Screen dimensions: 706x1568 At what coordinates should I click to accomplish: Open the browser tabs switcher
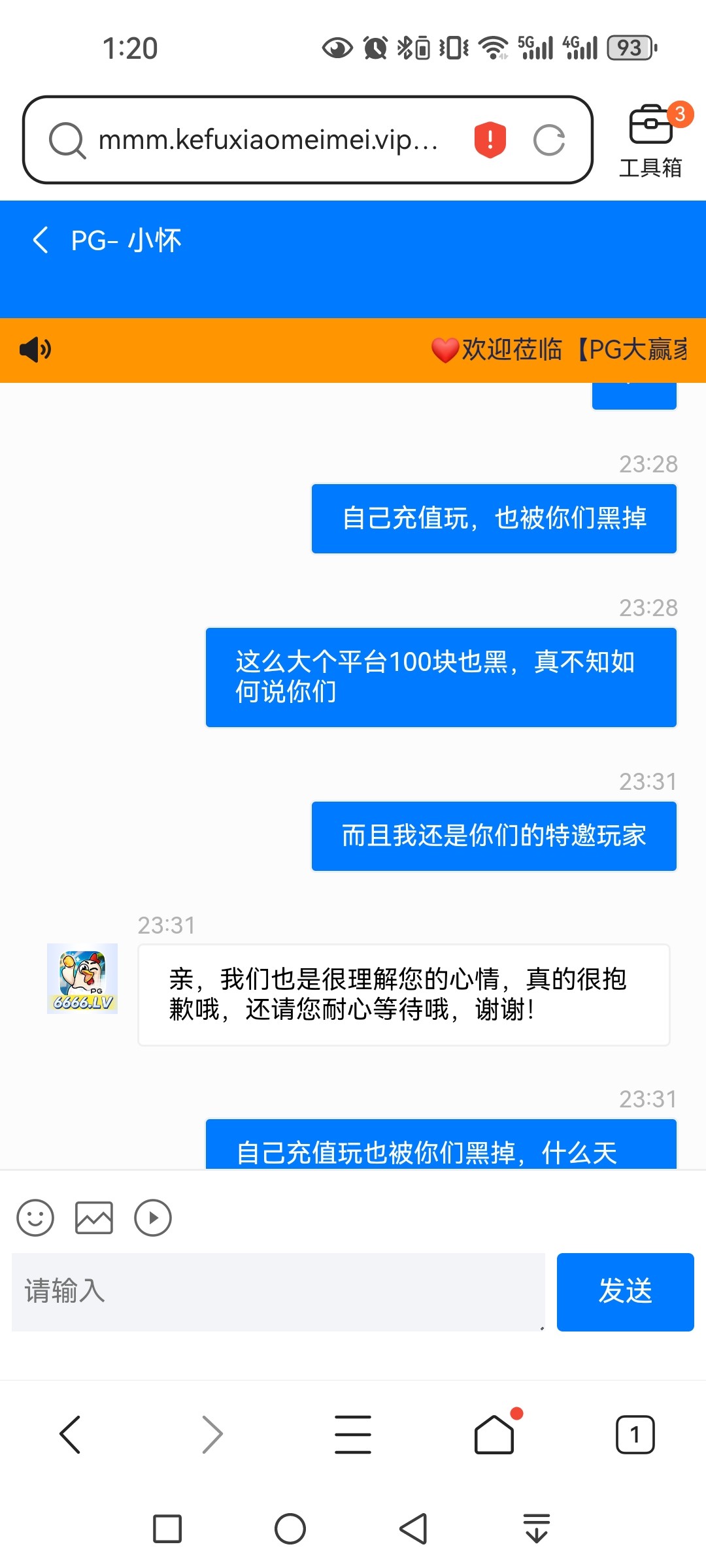pyautogui.click(x=635, y=1435)
